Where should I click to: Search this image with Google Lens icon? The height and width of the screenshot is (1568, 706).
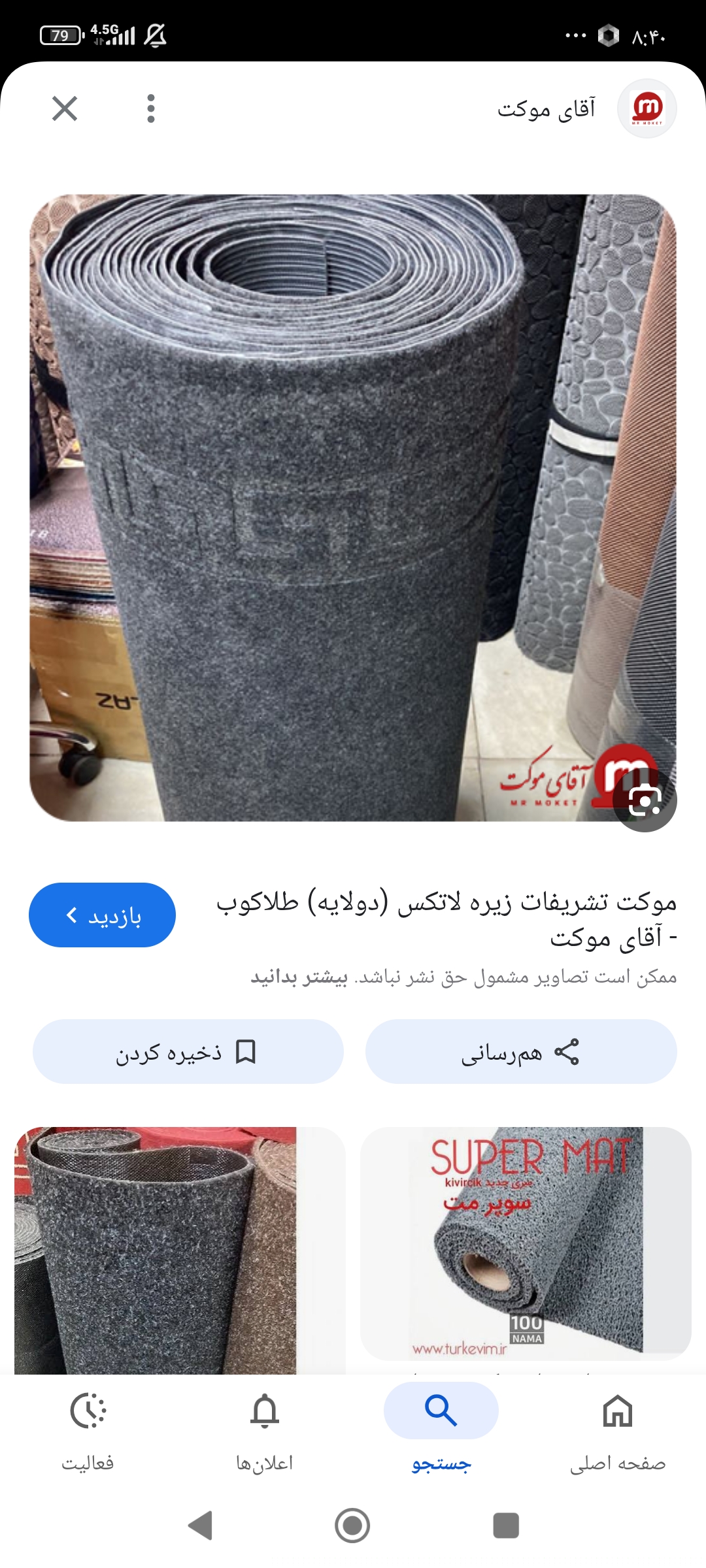pyautogui.click(x=645, y=800)
